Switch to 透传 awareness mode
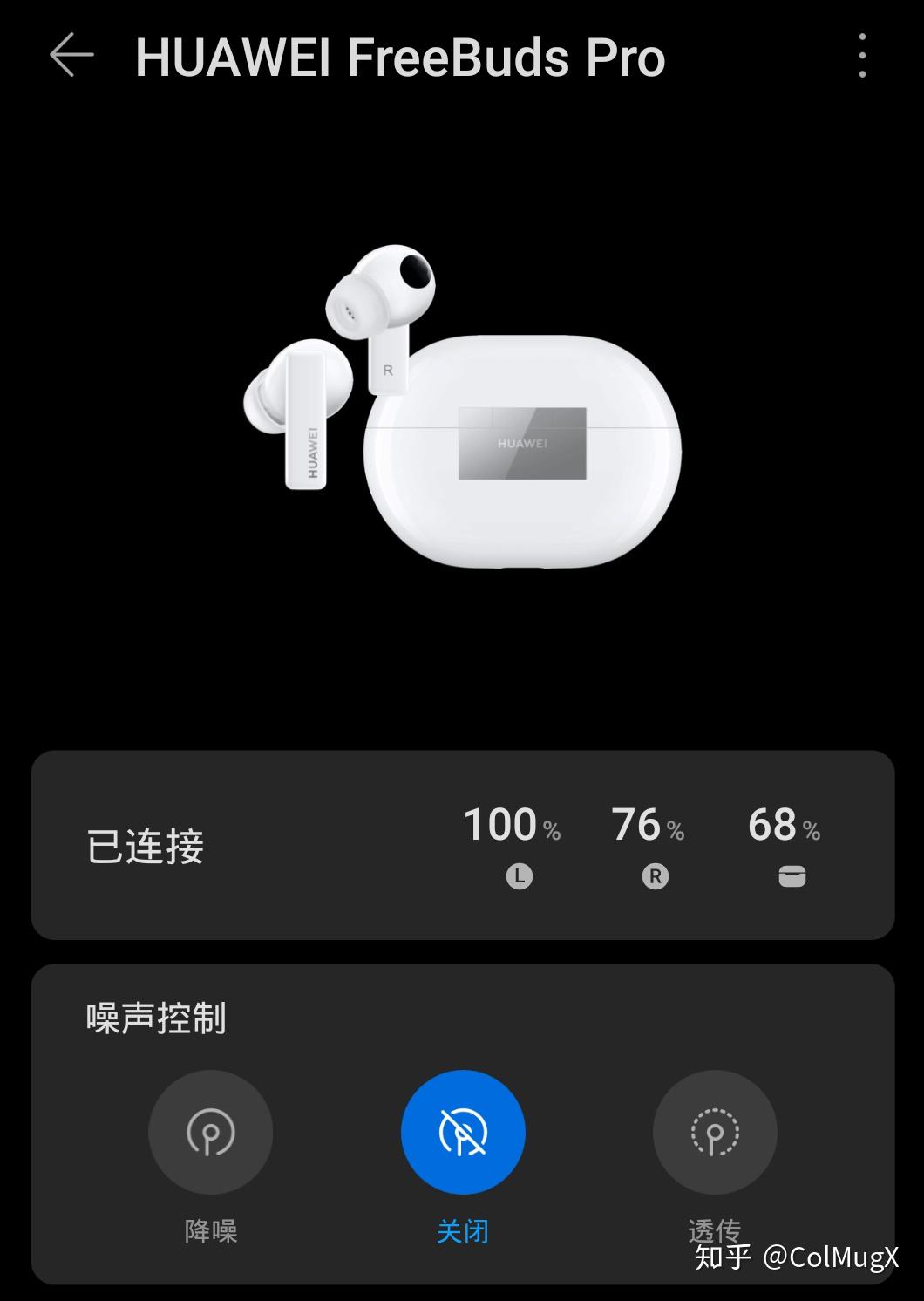Viewport: 924px width, 1301px height. (x=715, y=1132)
